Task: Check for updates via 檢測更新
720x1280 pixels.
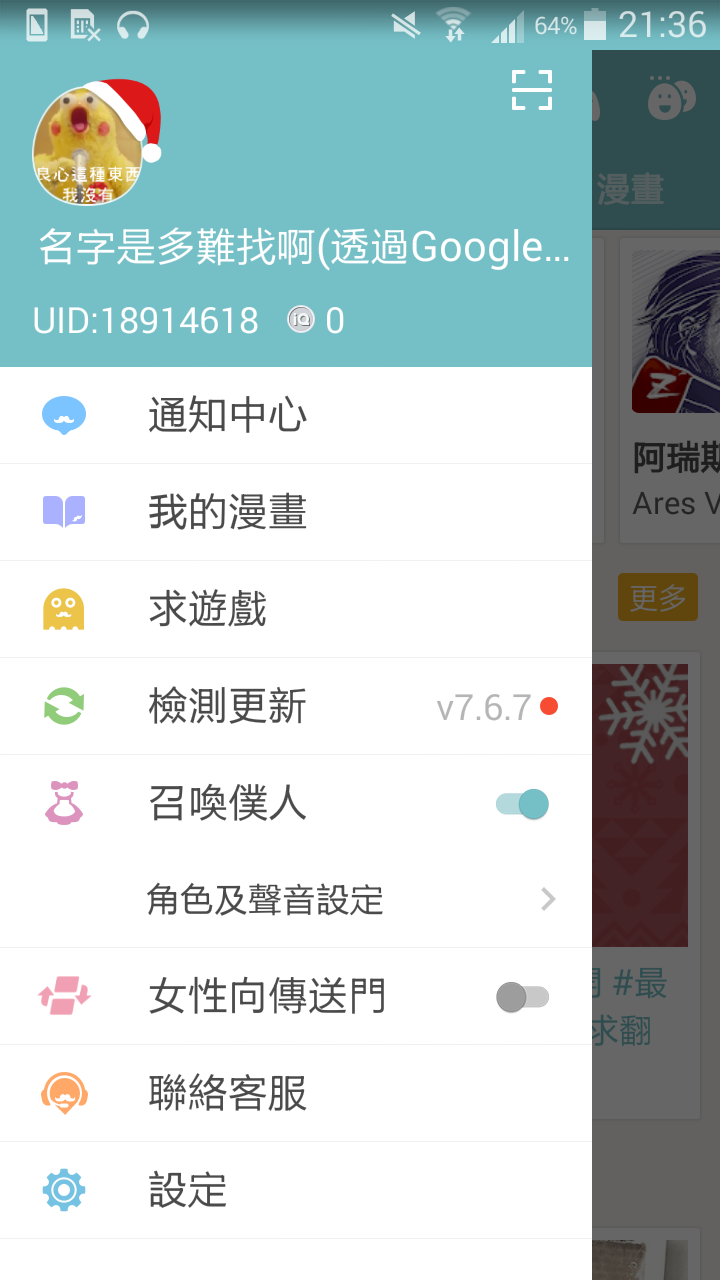Action: (x=228, y=707)
